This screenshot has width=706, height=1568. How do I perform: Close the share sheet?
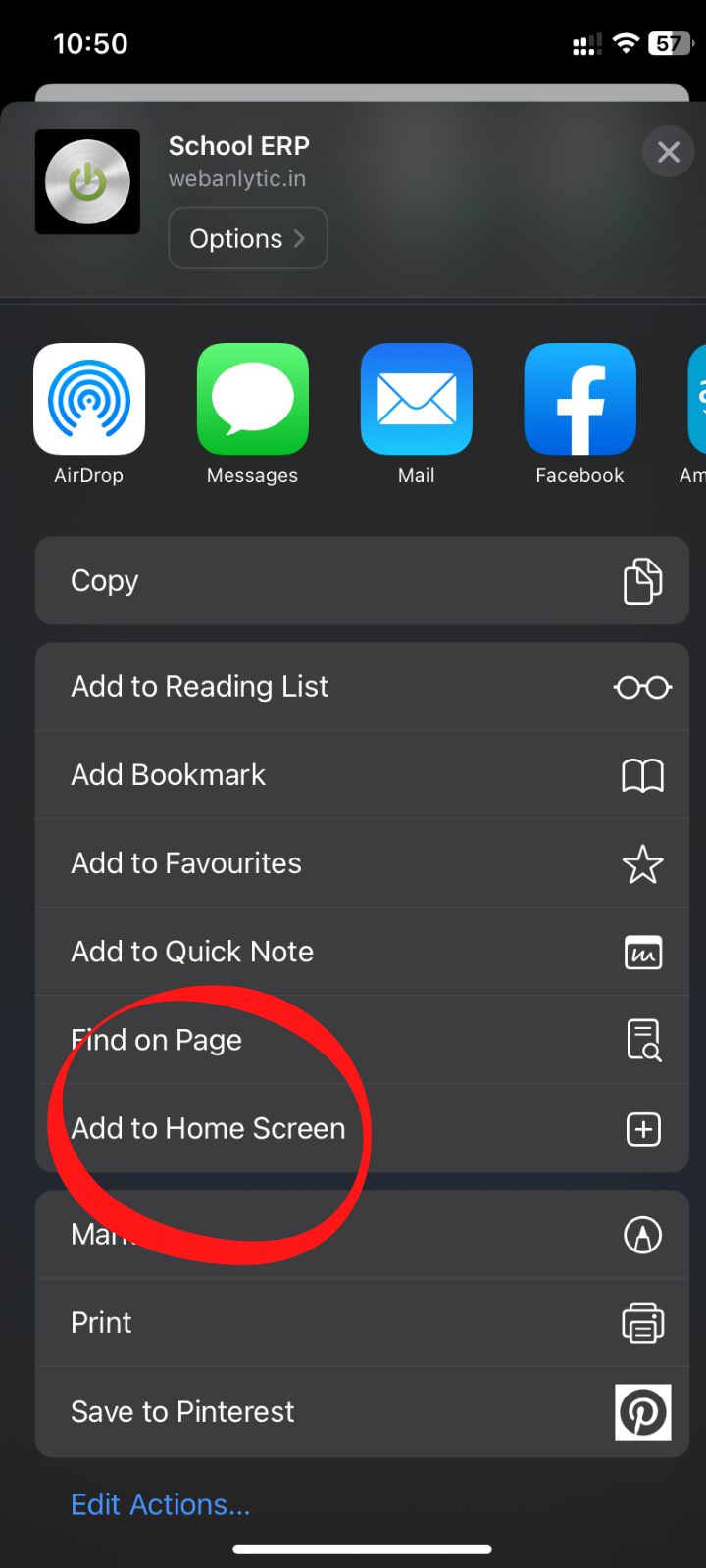[669, 152]
